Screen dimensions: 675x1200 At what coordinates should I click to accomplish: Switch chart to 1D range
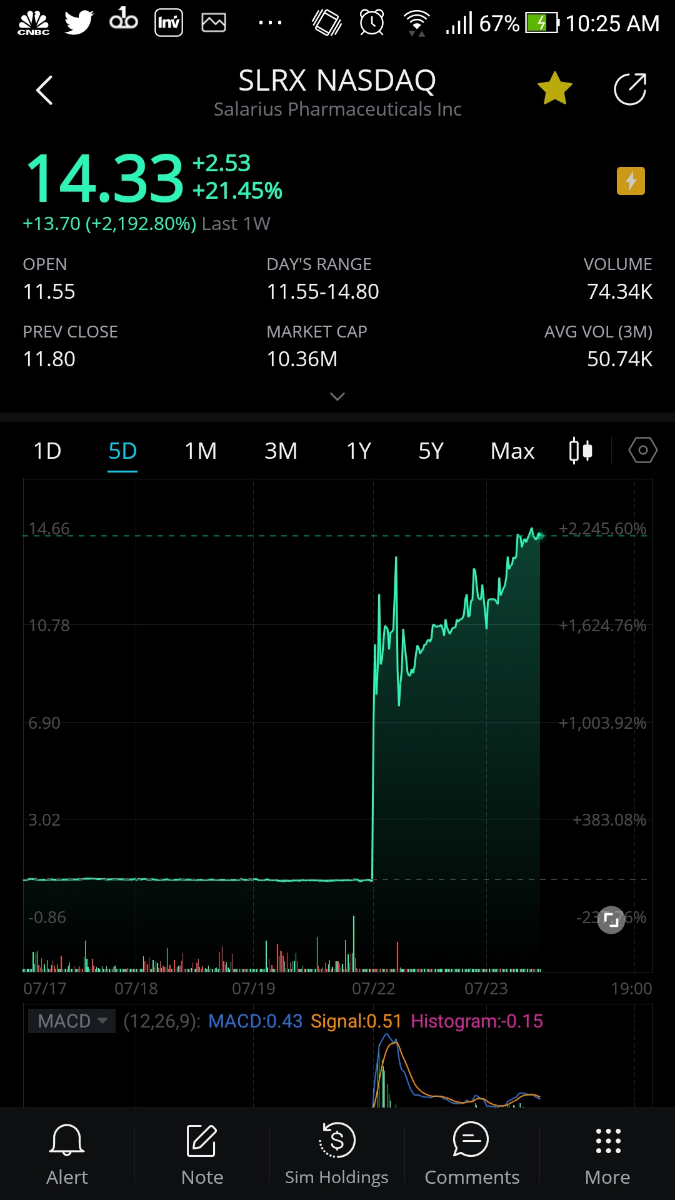[47, 451]
